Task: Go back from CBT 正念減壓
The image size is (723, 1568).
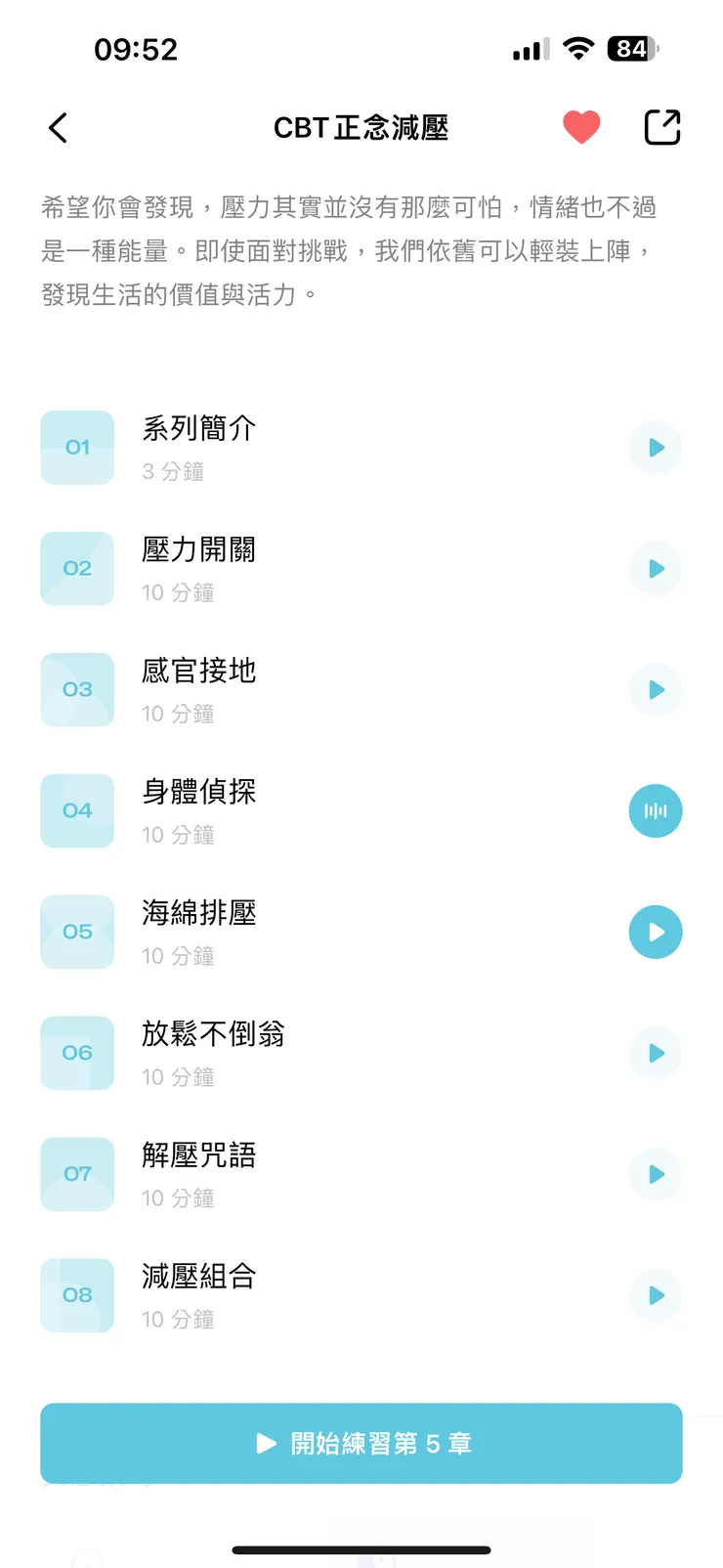Action: [59, 128]
